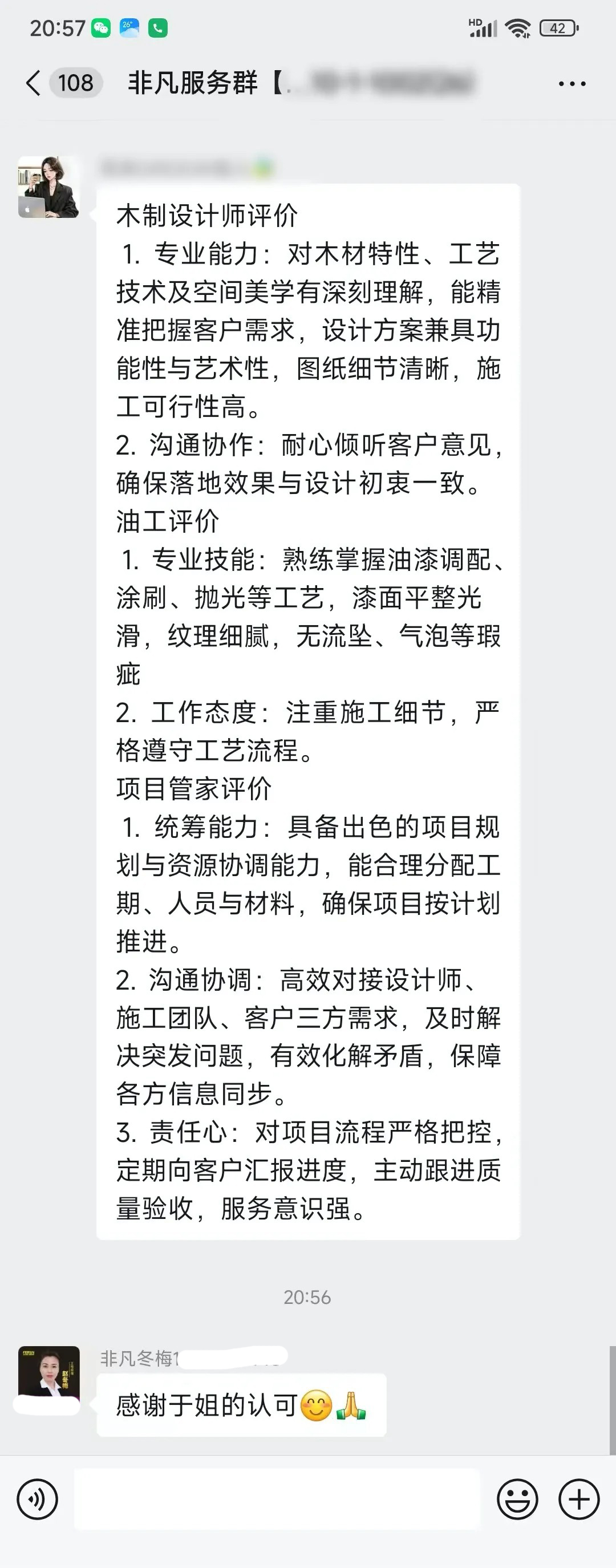
Task: Open the group chat overflow menu
Action: [572, 83]
